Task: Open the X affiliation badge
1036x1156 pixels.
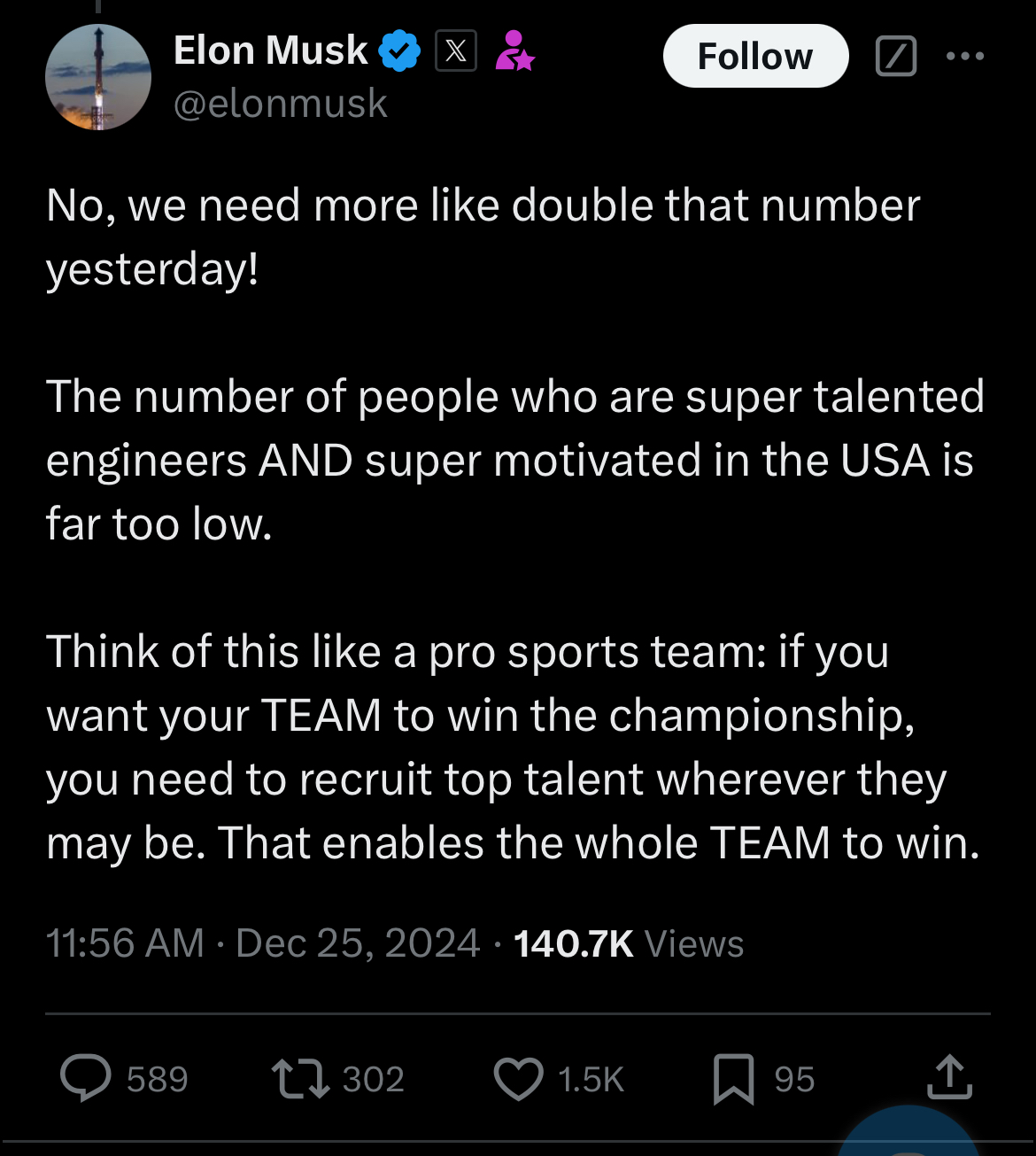Action: [456, 51]
